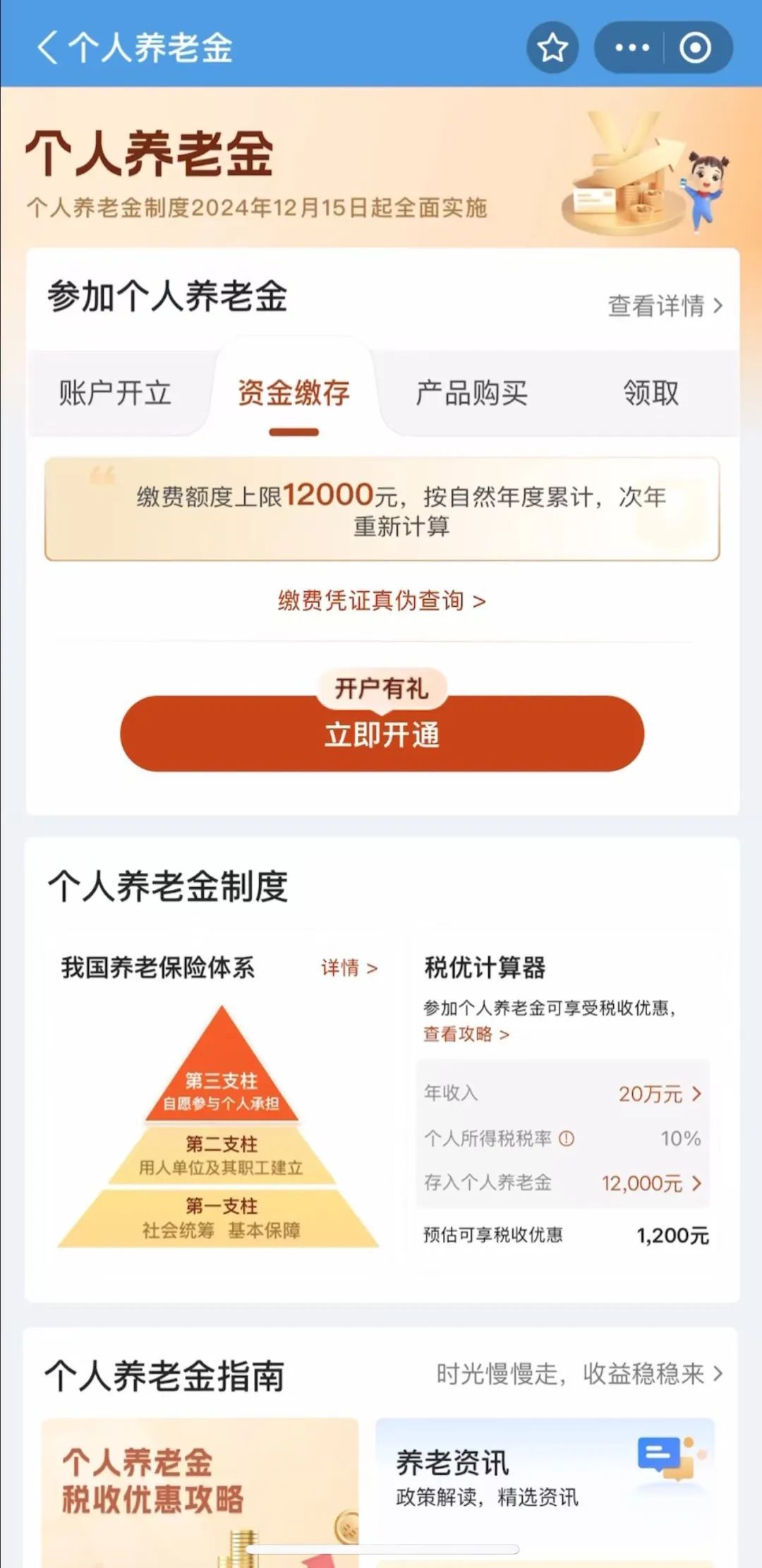This screenshot has width=762, height=1568.
Task: Show info about 个人所得税税率
Action: [x=567, y=1138]
